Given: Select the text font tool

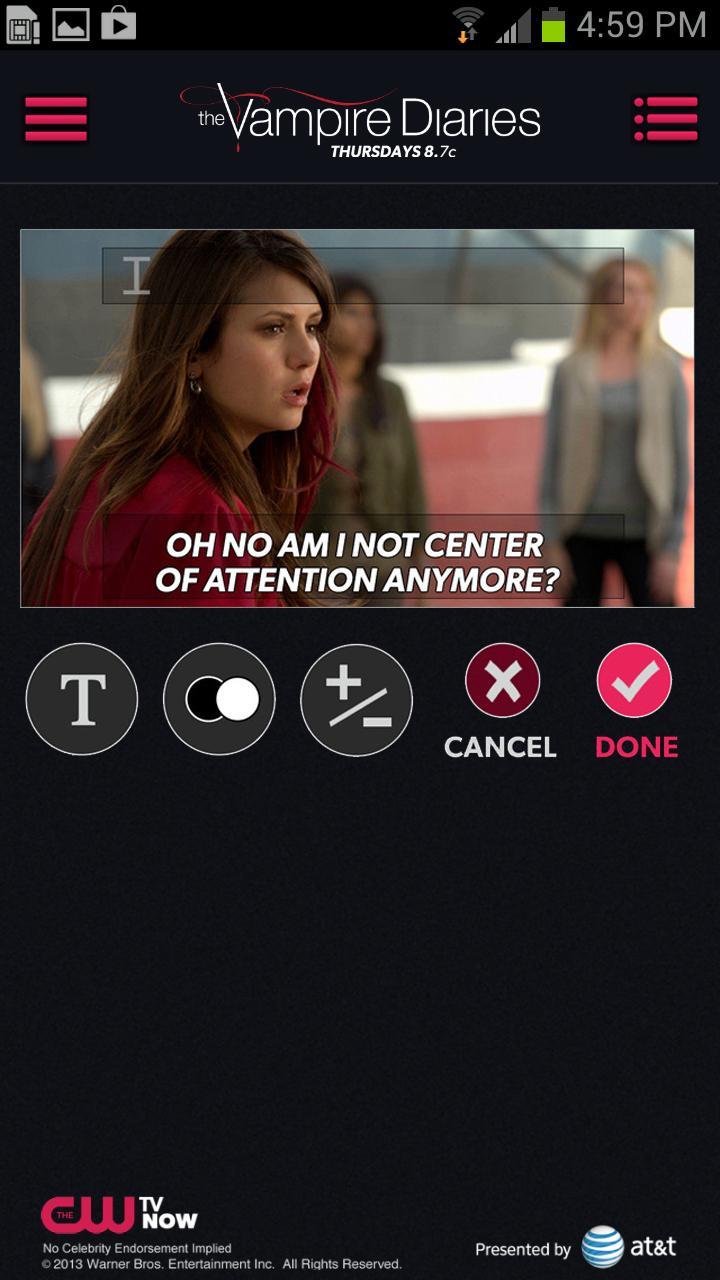Looking at the screenshot, I should click(x=82, y=699).
